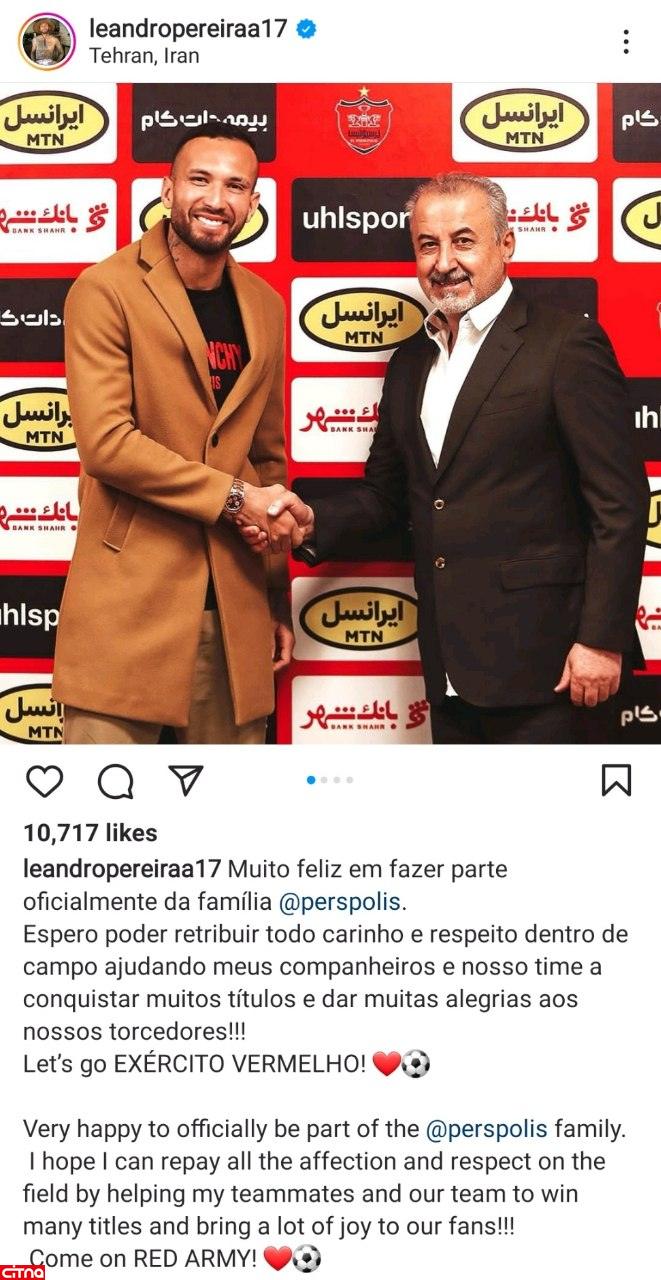Viewport: 661px width, 1280px height.
Task: Save the post with the bookmark icon
Action: point(617,780)
